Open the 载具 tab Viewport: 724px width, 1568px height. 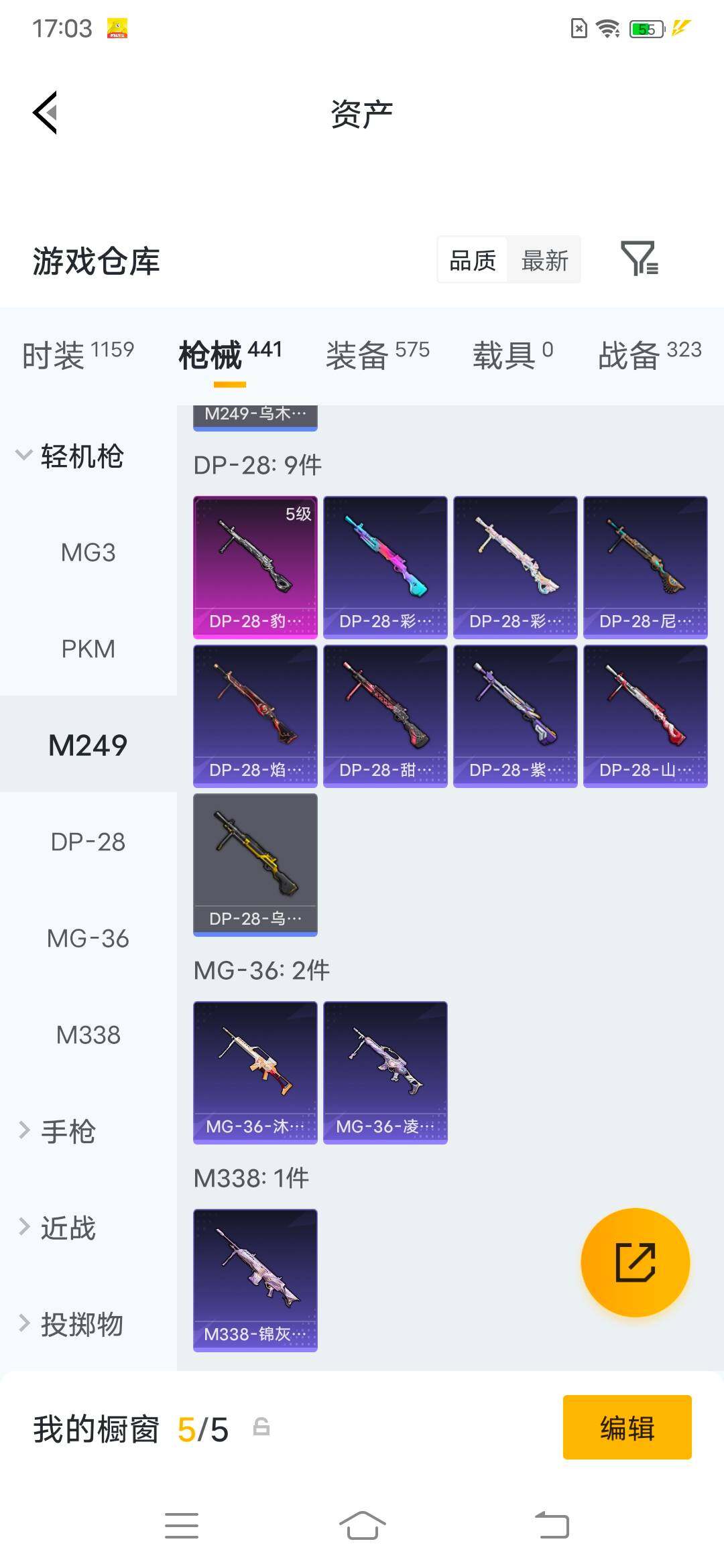point(513,354)
